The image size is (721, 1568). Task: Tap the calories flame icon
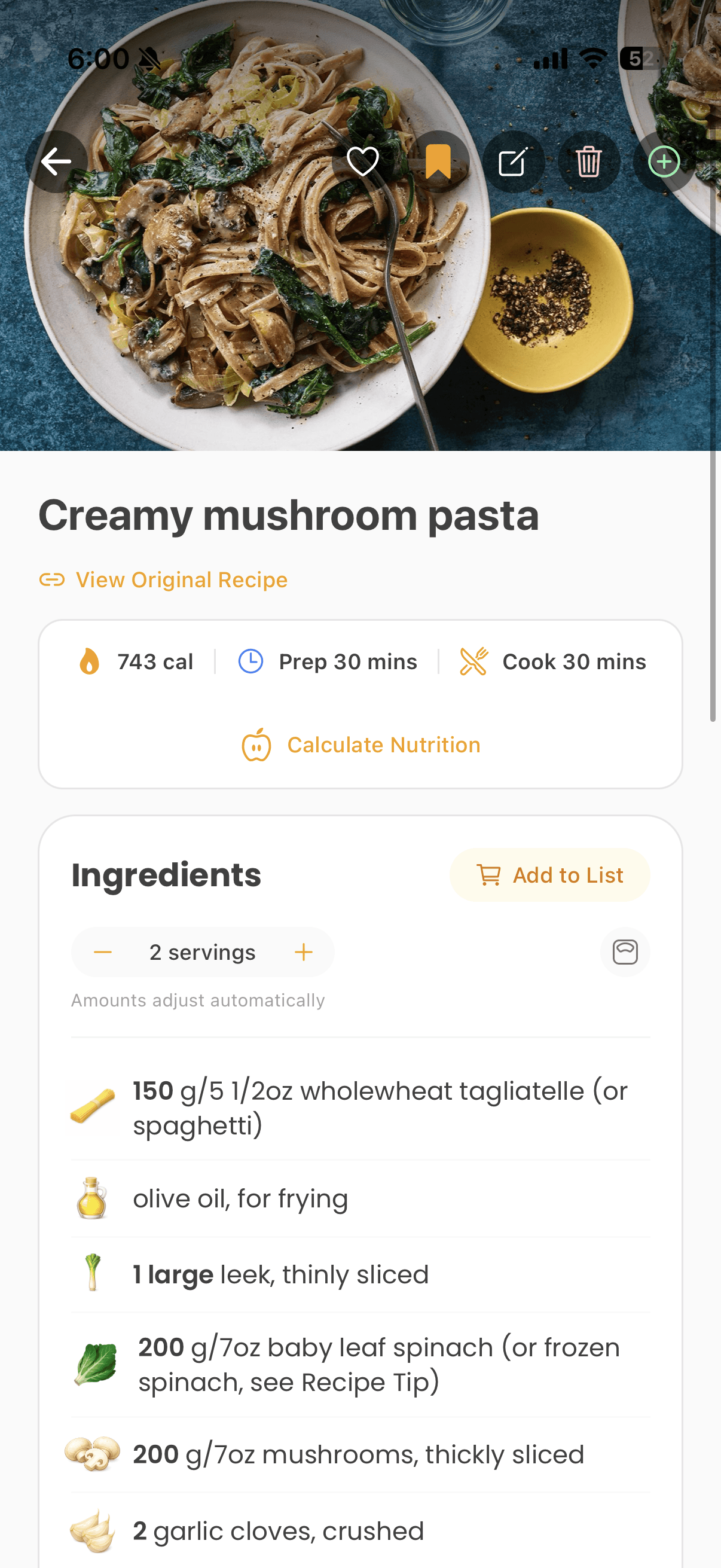(x=90, y=661)
